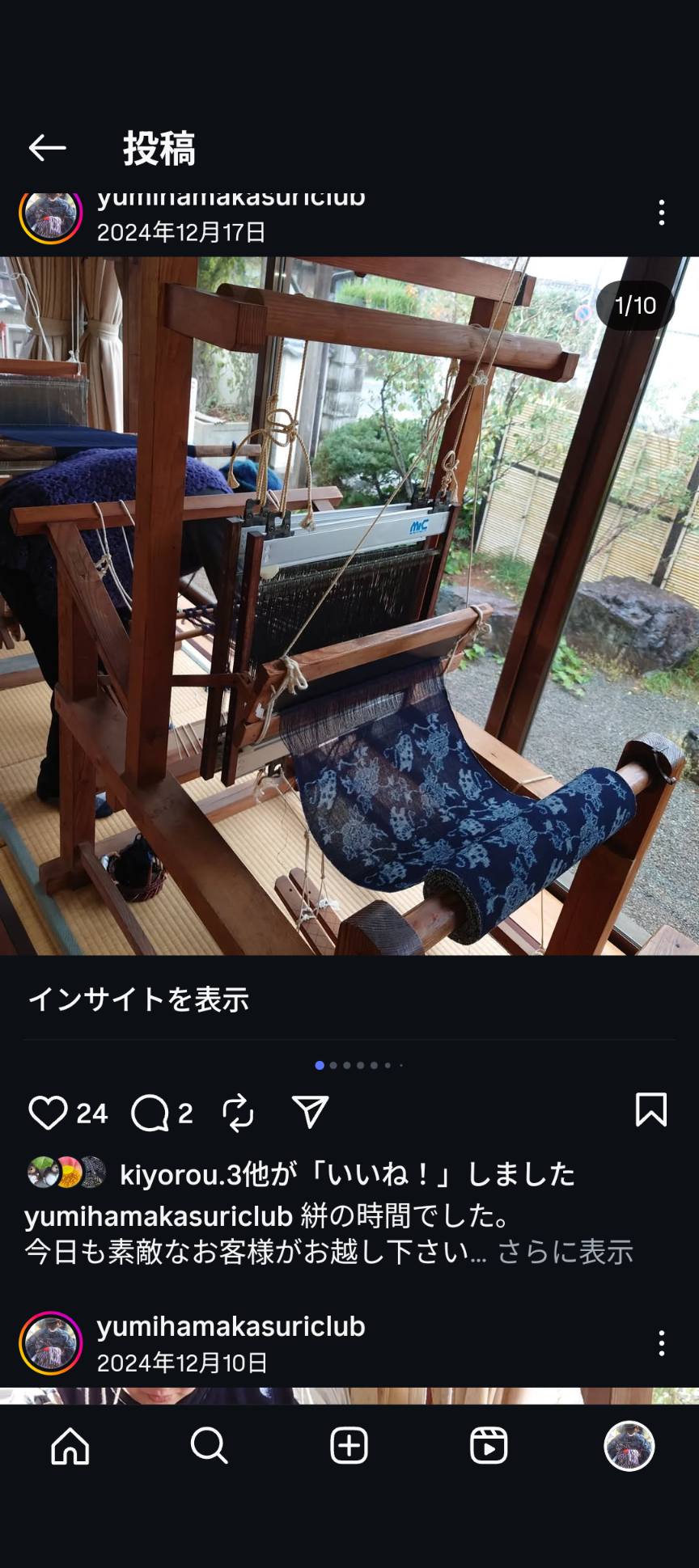Open the loom photo in the carousel
The image size is (699, 1568).
(349, 606)
